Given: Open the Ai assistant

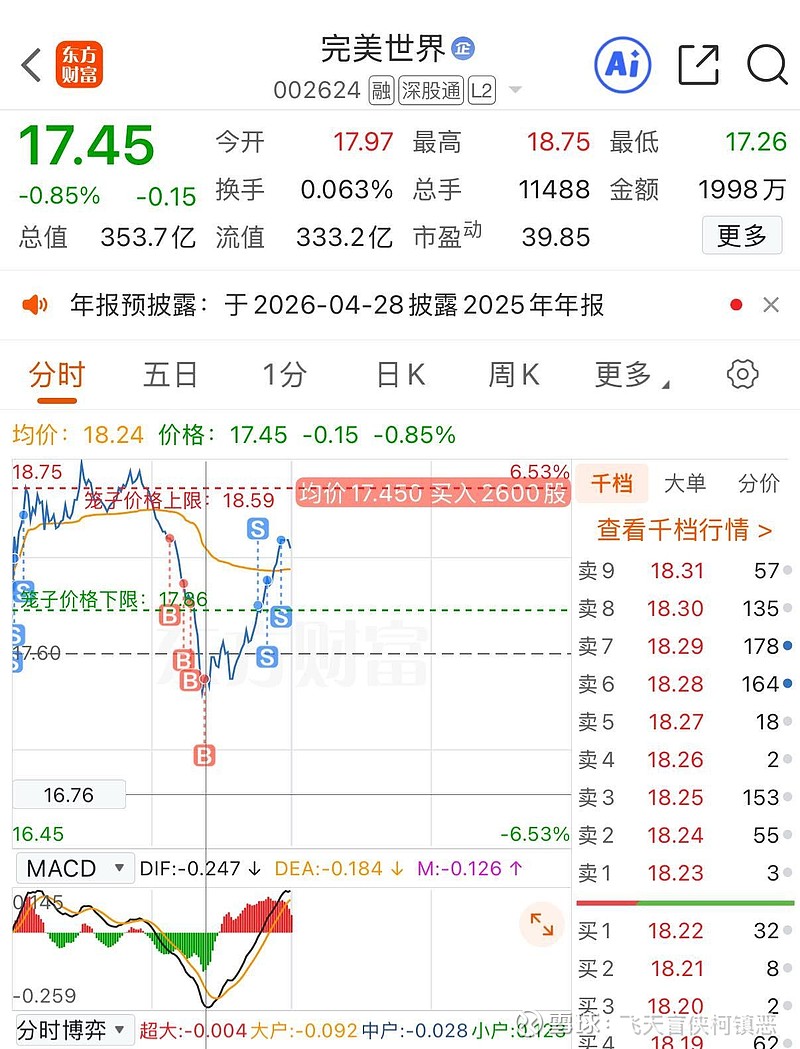Looking at the screenshot, I should pos(622,63).
